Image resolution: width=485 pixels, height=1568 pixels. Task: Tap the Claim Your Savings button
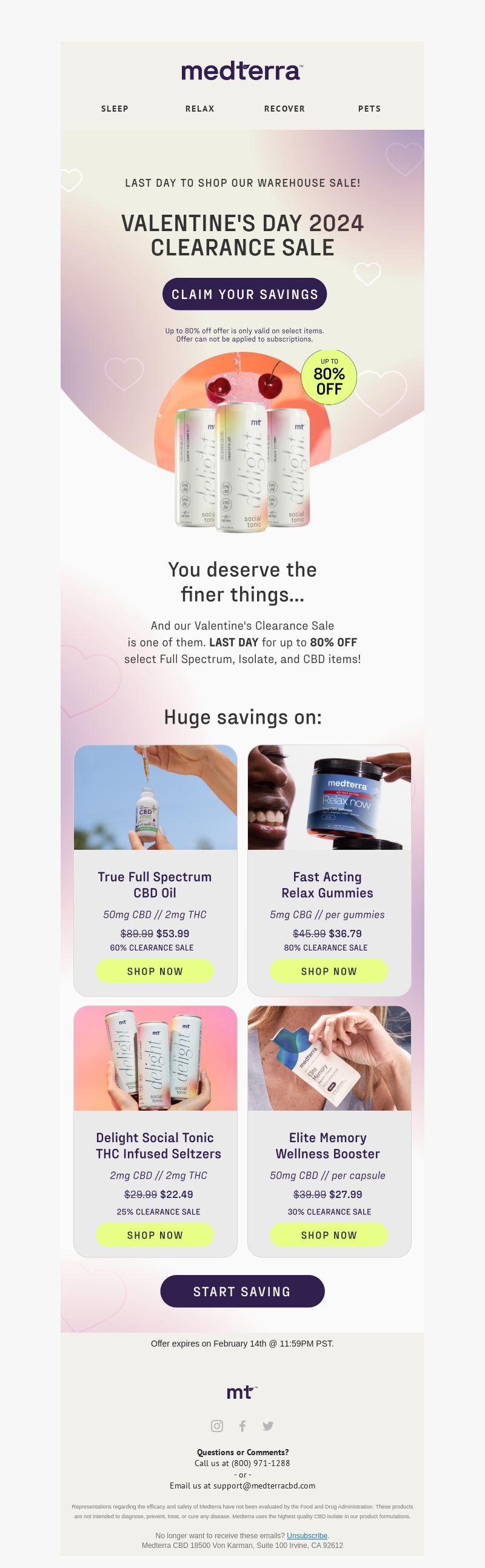[244, 294]
